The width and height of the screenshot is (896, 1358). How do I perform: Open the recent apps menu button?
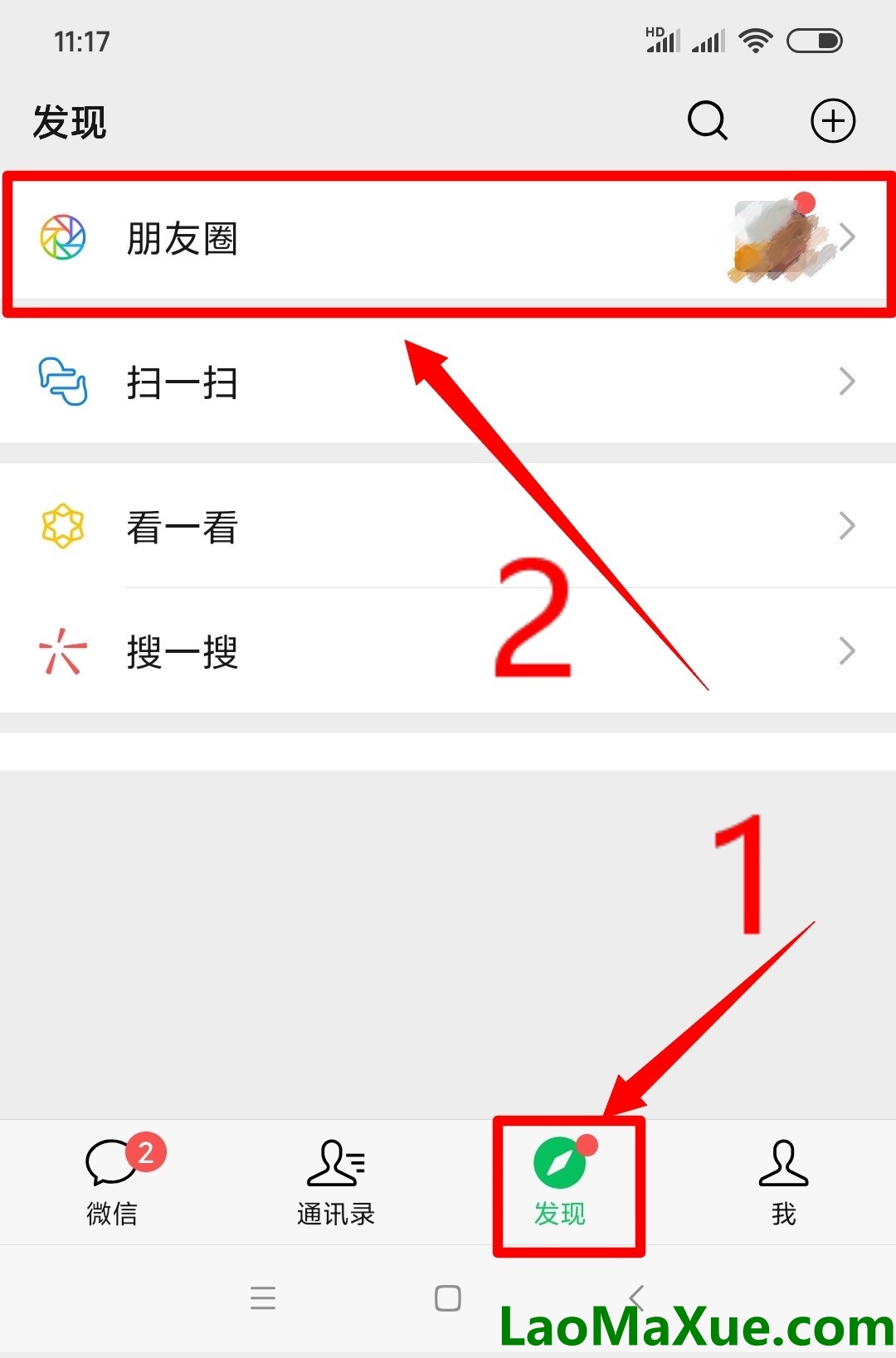pyautogui.click(x=263, y=1297)
